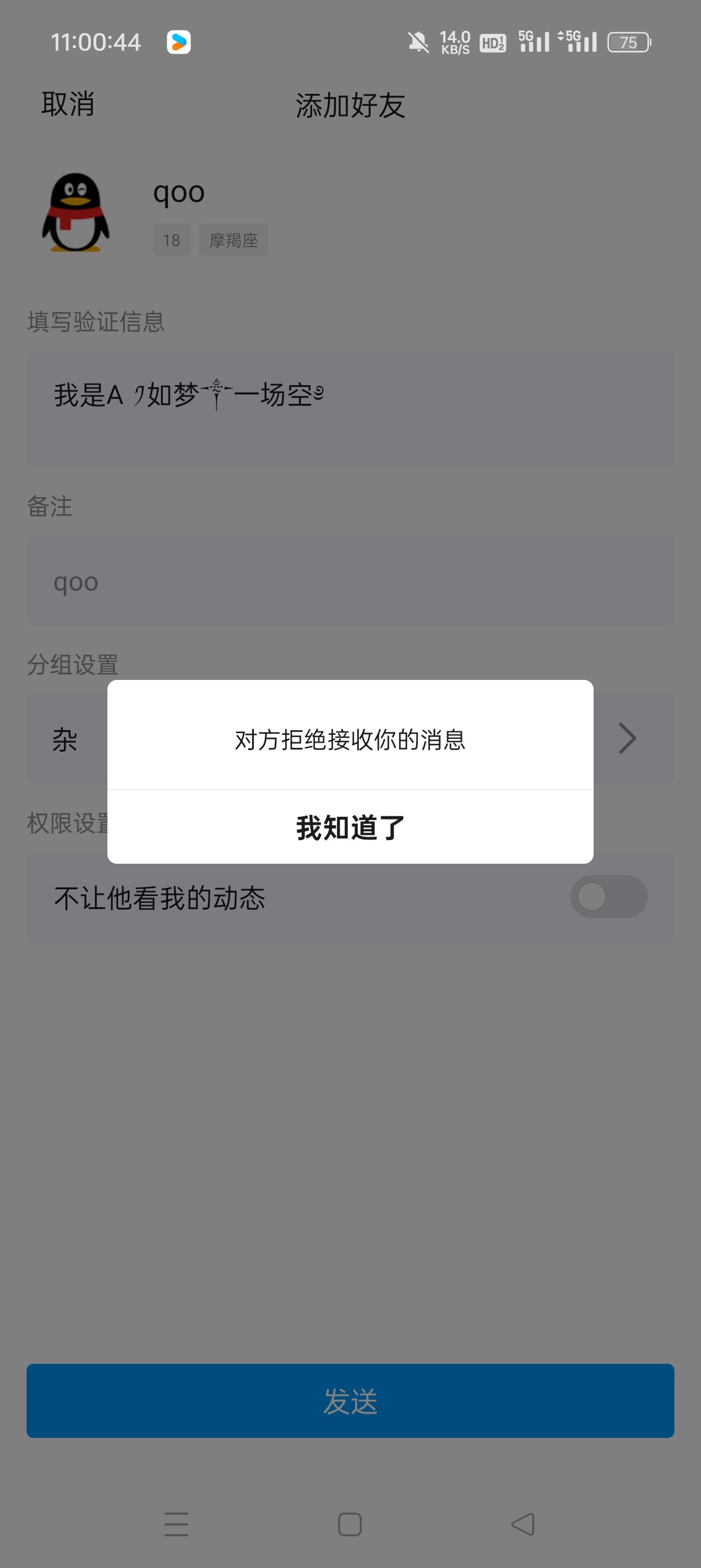701x1568 pixels.
Task: Open qoo's profile avatar
Action: (75, 213)
